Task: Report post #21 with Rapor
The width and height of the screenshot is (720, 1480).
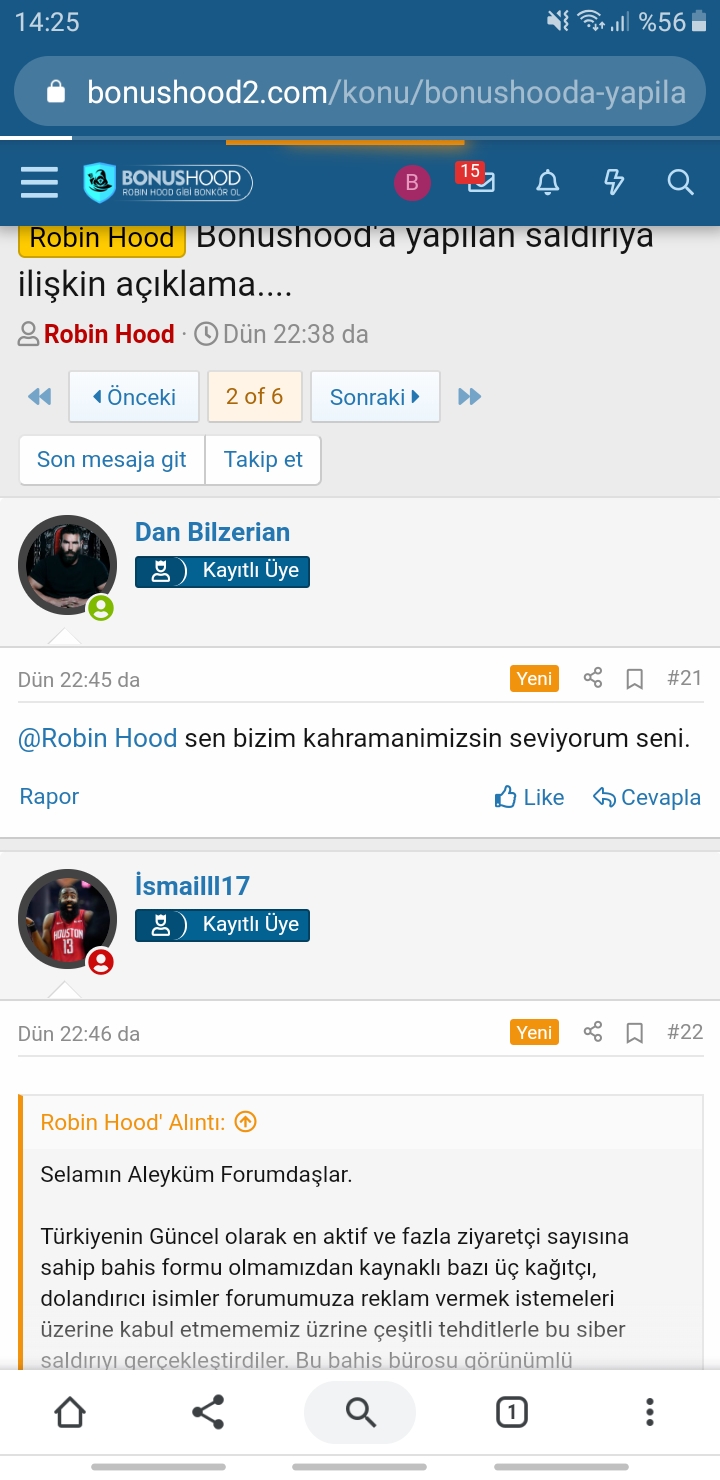Action: pos(49,797)
